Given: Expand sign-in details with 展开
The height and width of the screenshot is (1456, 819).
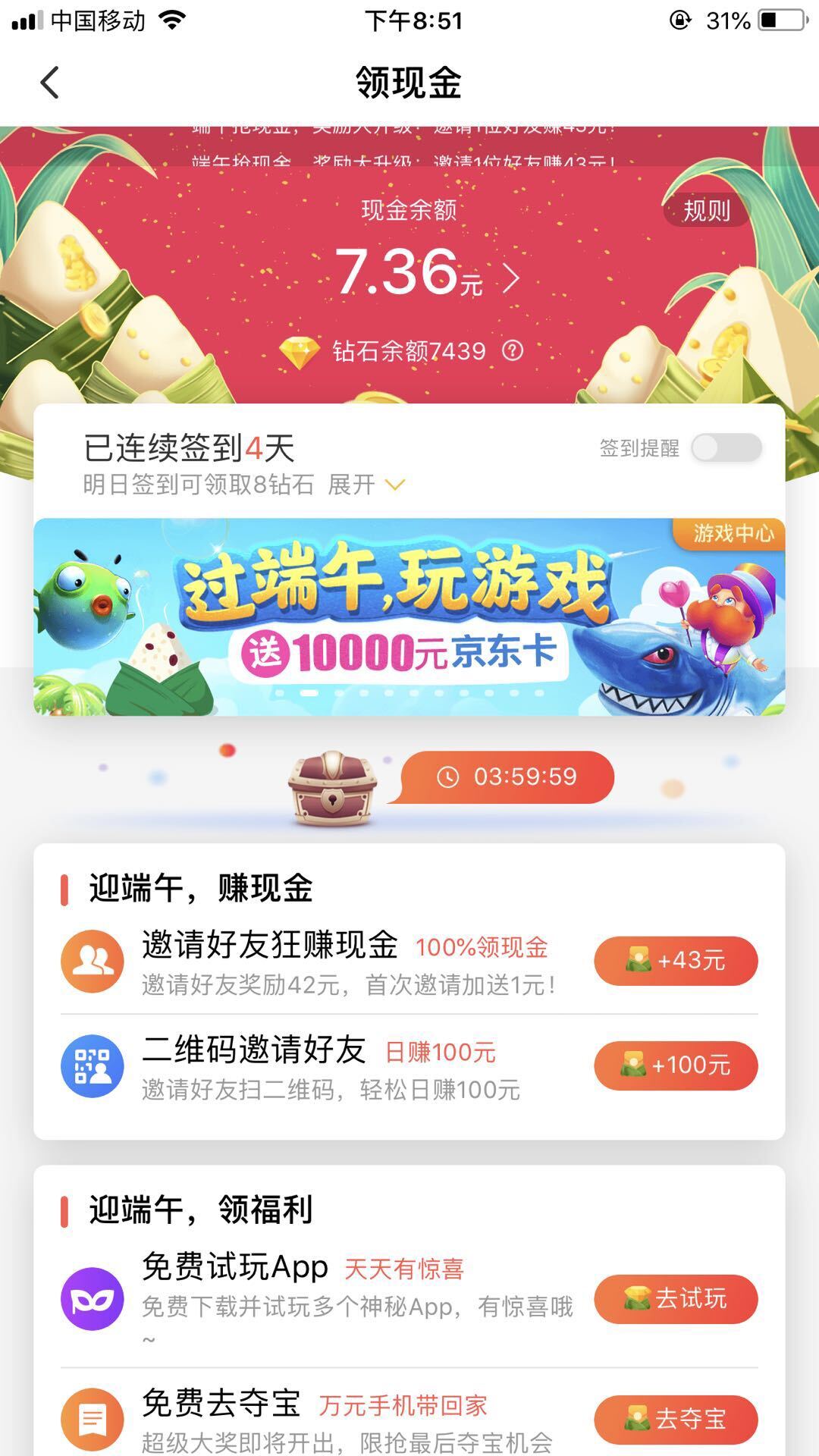Looking at the screenshot, I should [367, 485].
